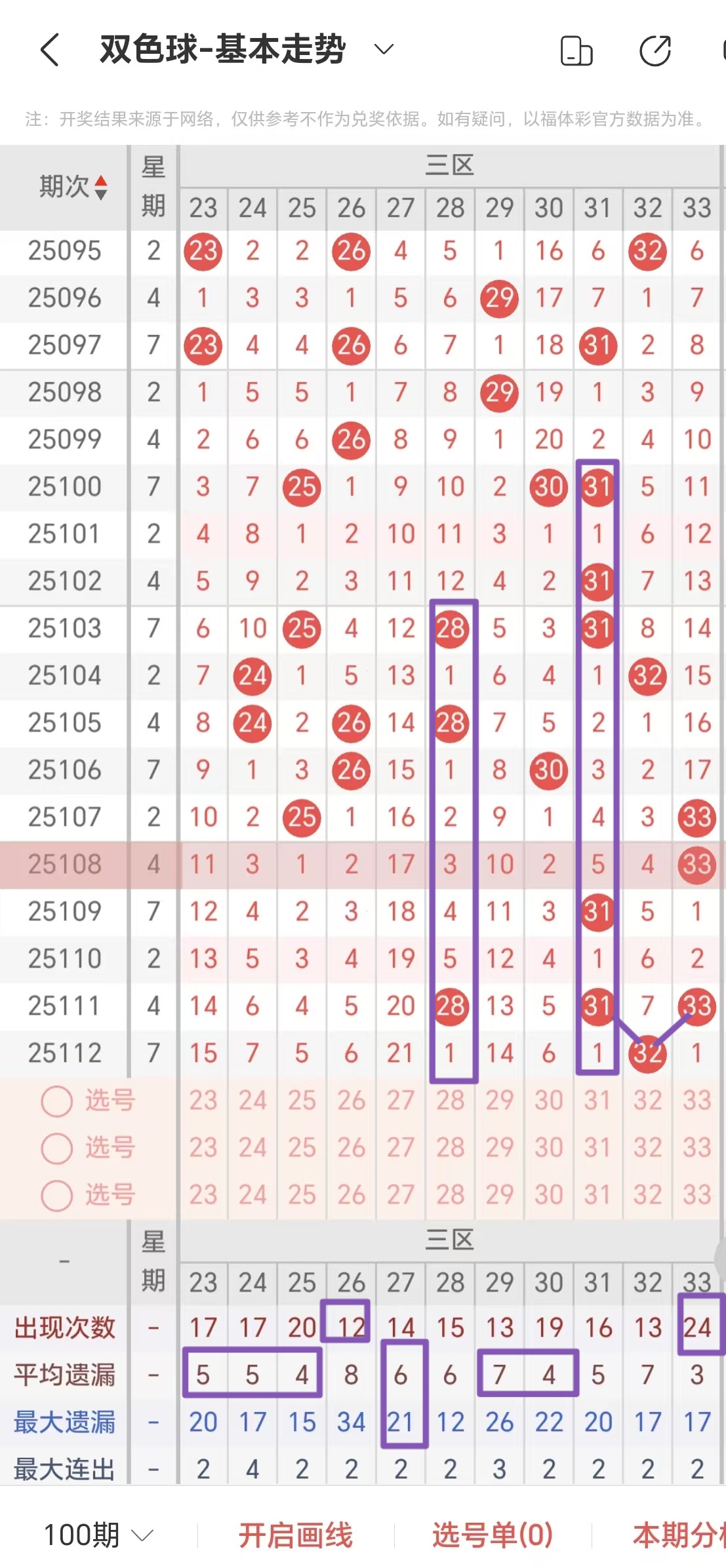Go back using the top-left arrow
Image resolution: width=726 pixels, height=1568 pixels.
pyautogui.click(x=50, y=50)
